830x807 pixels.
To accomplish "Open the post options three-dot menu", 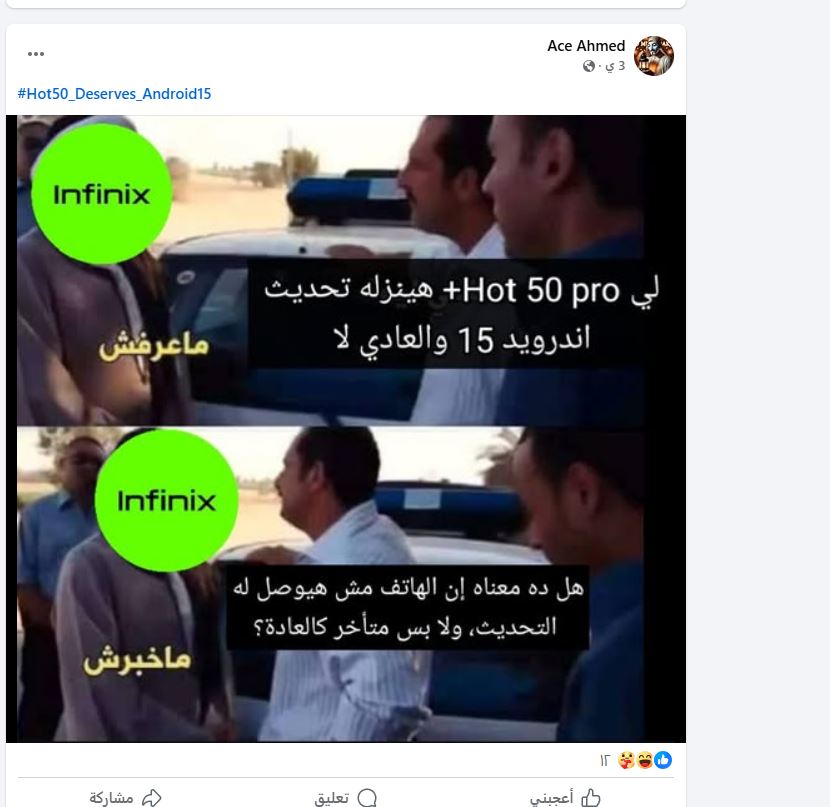I will click(x=36, y=54).
